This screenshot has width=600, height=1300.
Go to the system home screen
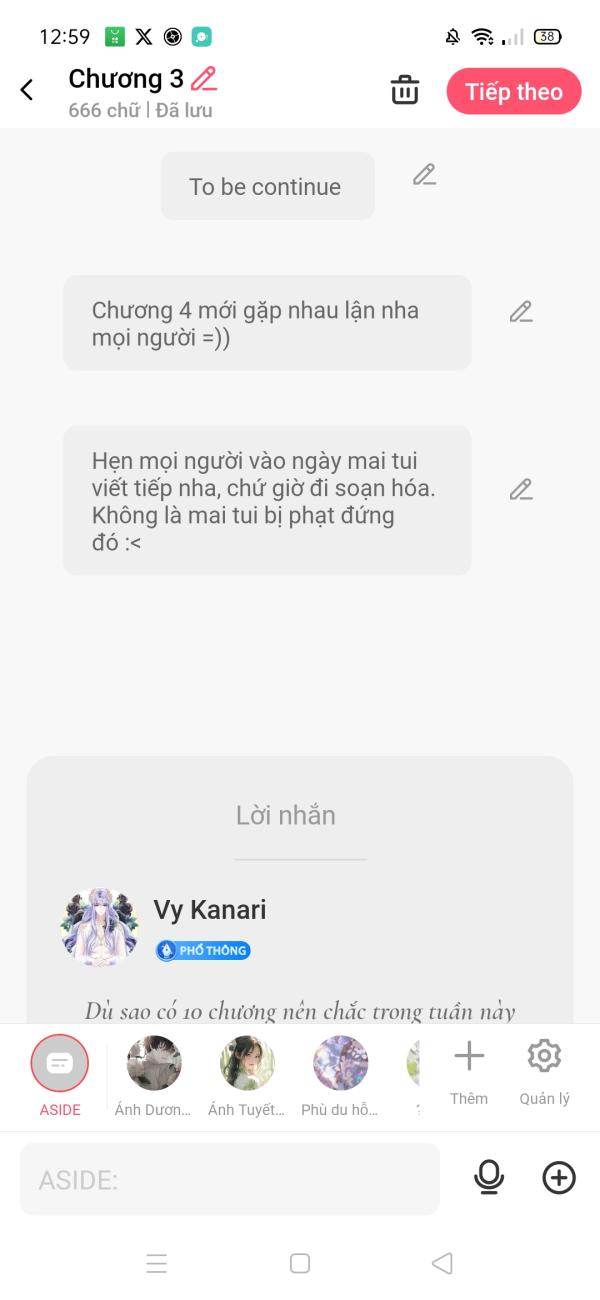[x=300, y=1263]
